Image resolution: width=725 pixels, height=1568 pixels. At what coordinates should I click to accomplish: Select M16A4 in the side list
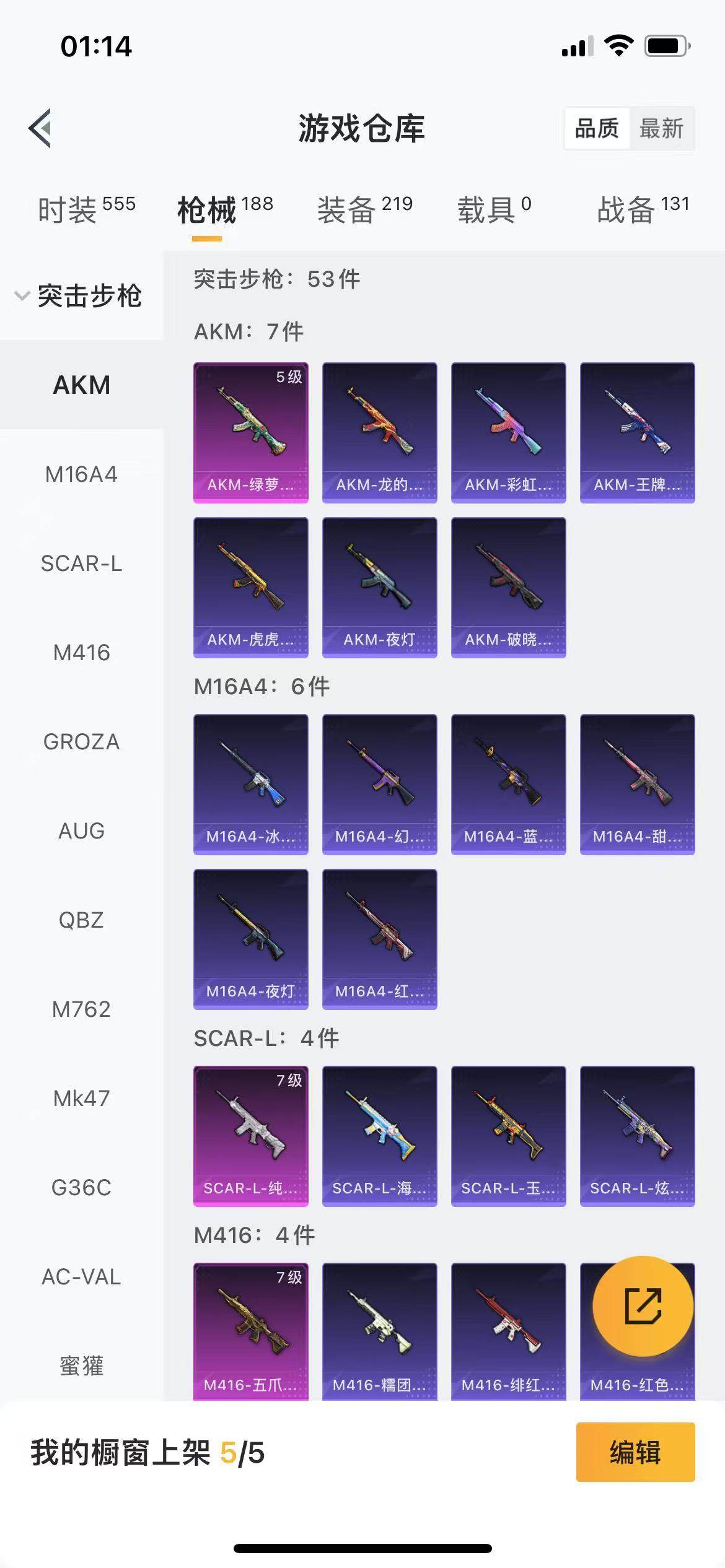81,474
